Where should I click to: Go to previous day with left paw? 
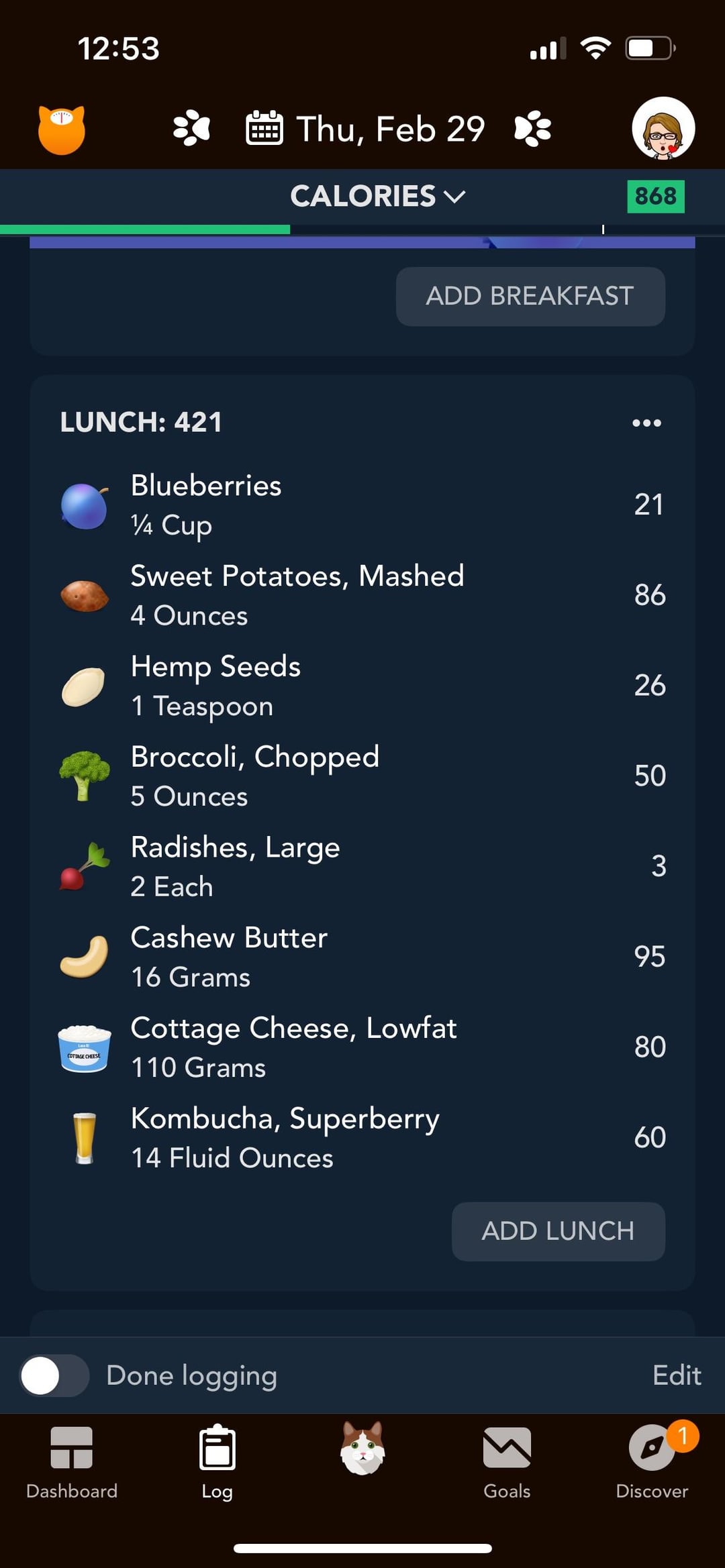point(191,129)
